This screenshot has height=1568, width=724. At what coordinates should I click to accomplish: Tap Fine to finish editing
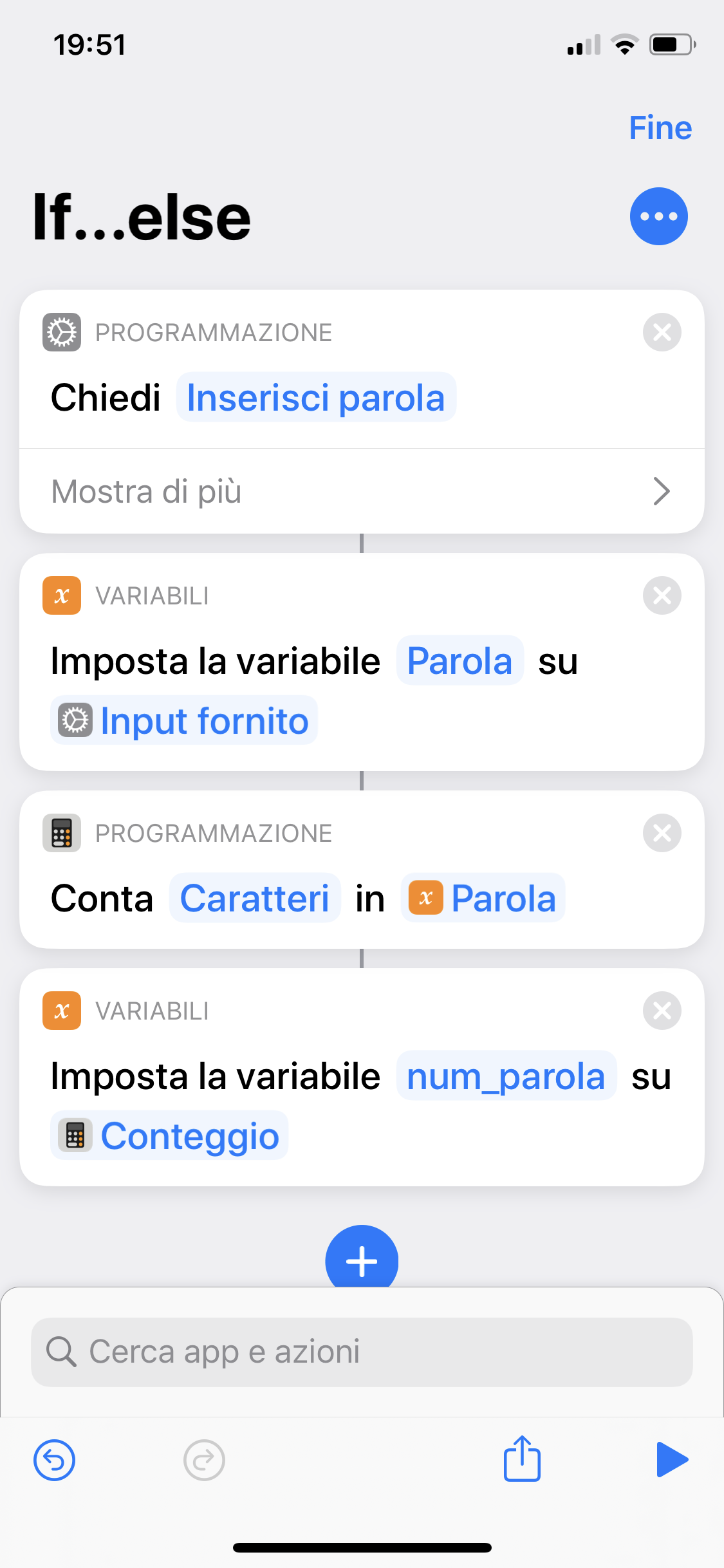(660, 127)
